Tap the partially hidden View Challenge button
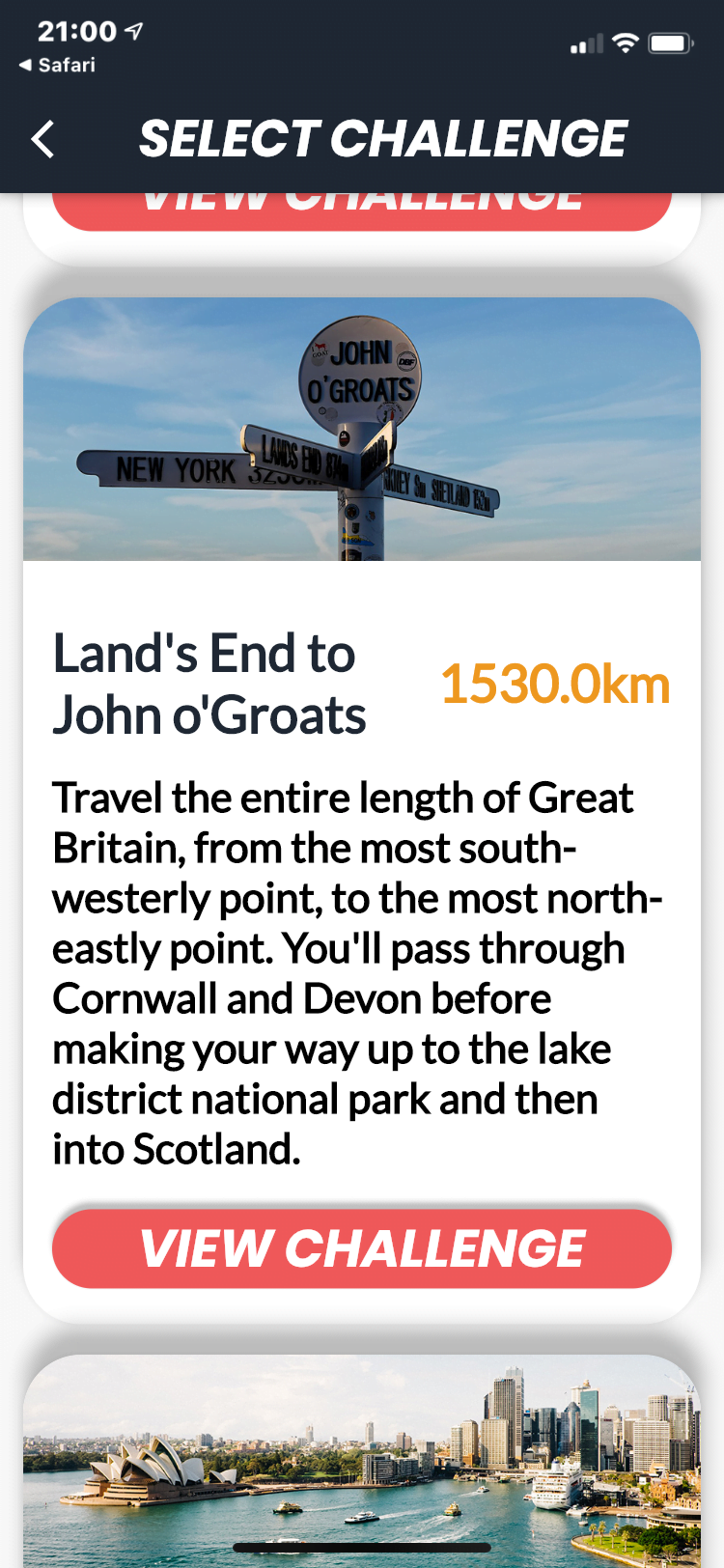This screenshot has width=724, height=1568. (362, 210)
